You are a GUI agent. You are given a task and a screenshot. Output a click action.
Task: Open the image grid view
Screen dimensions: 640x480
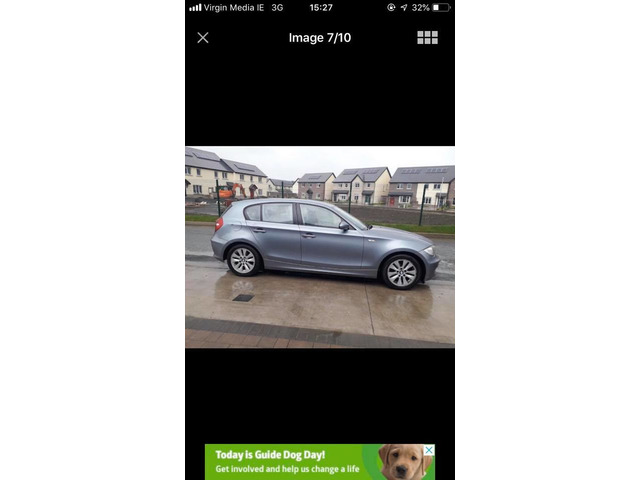[x=427, y=38]
